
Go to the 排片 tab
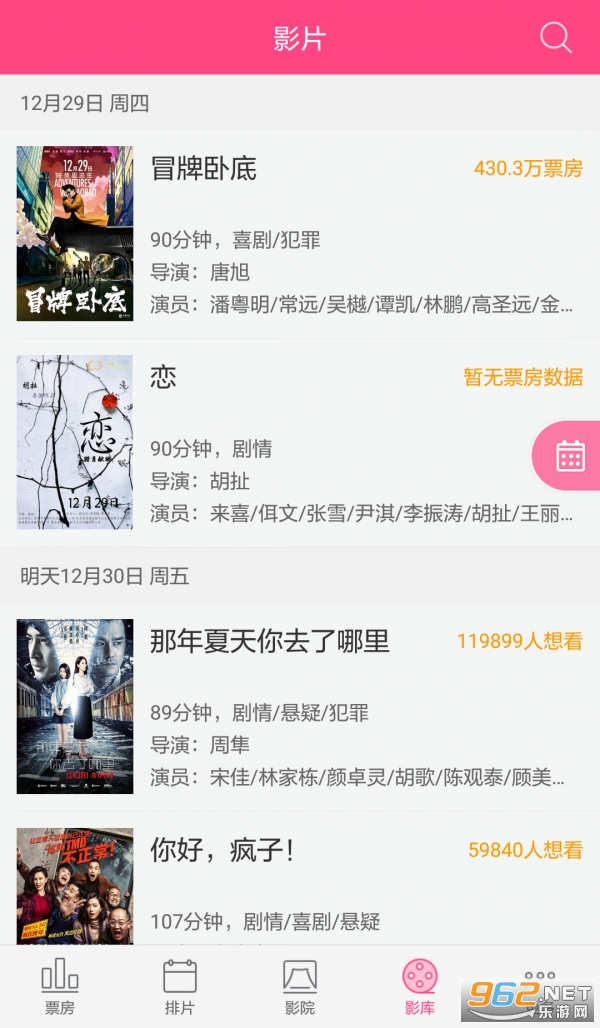[180, 986]
